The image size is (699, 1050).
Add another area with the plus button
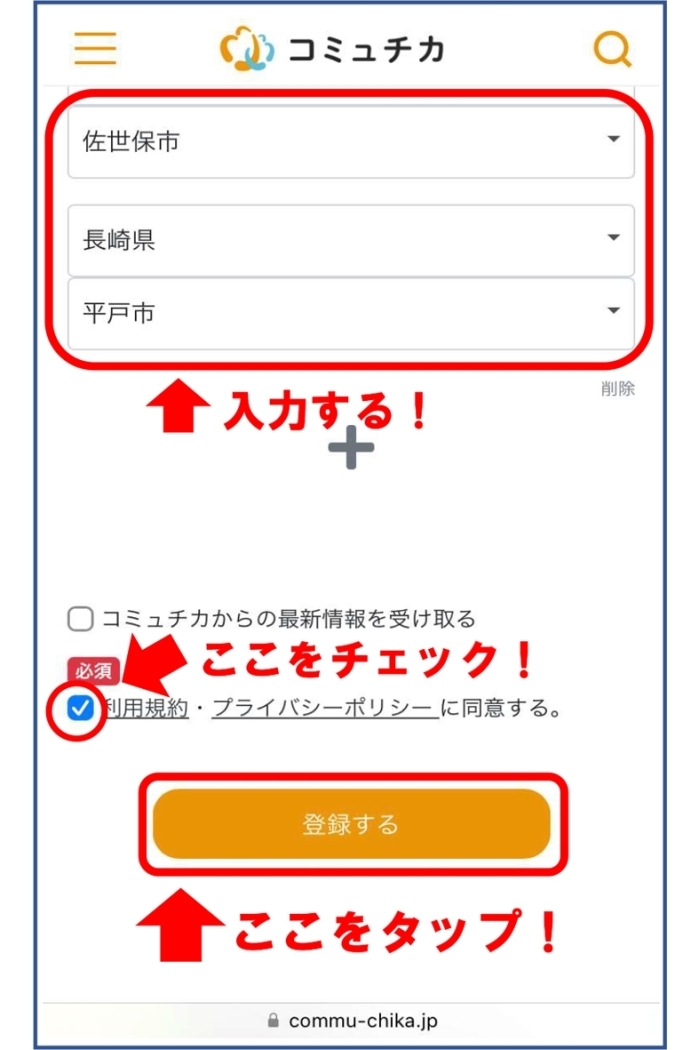tap(351, 449)
